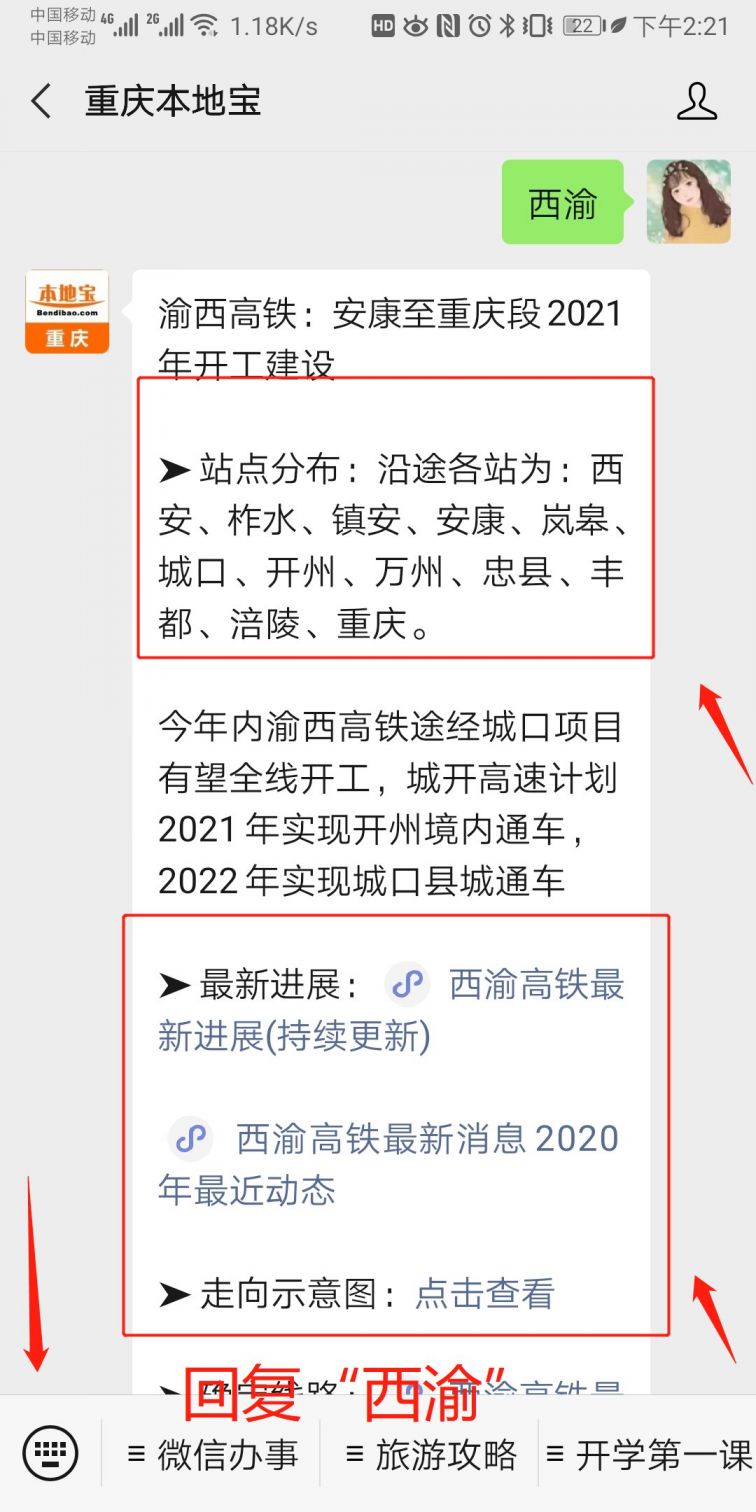Tap the 本地宝 account avatar
Image resolution: width=756 pixels, height=1512 pixels.
point(67,312)
